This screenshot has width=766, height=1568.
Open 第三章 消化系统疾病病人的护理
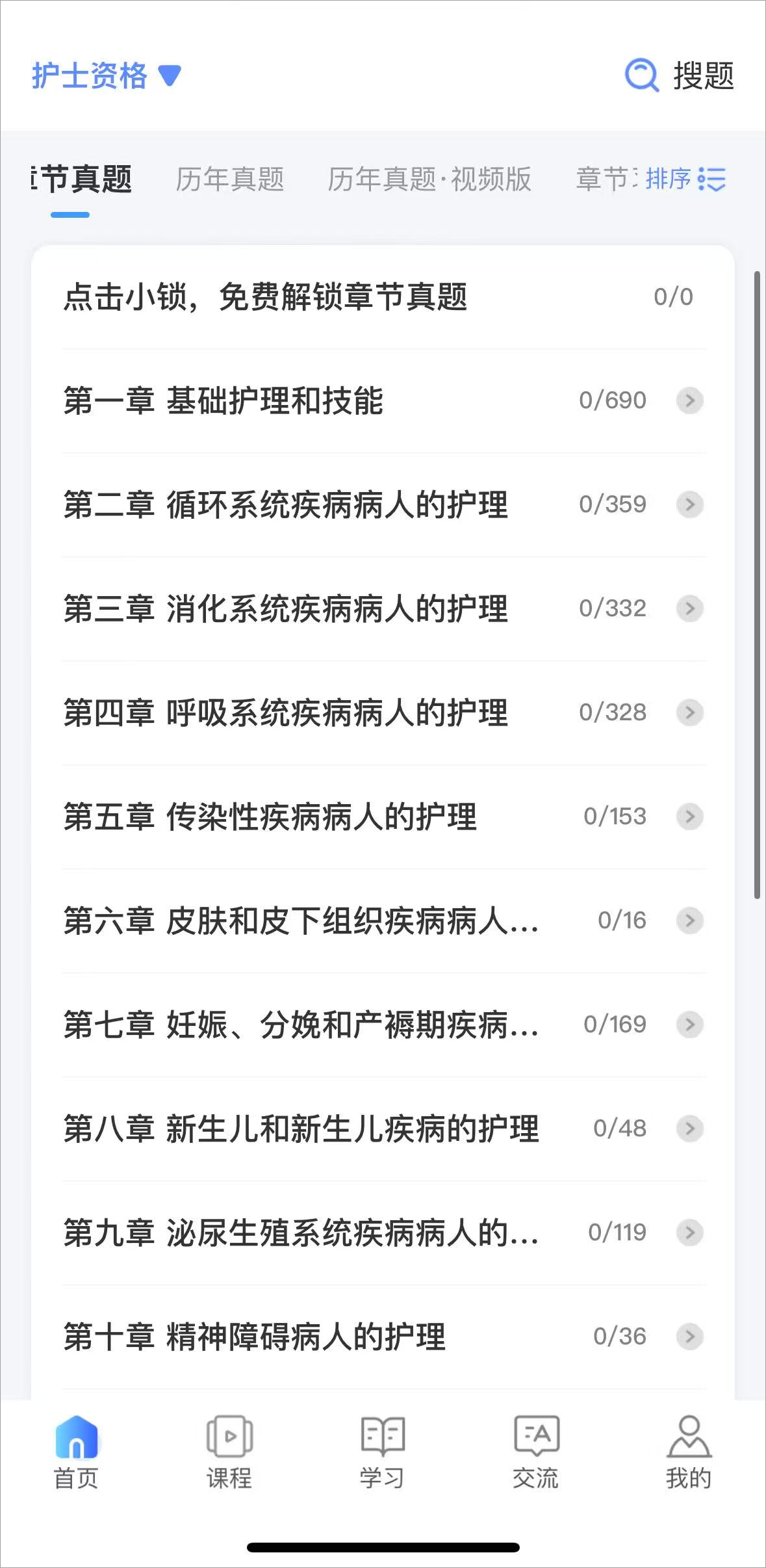tap(383, 608)
